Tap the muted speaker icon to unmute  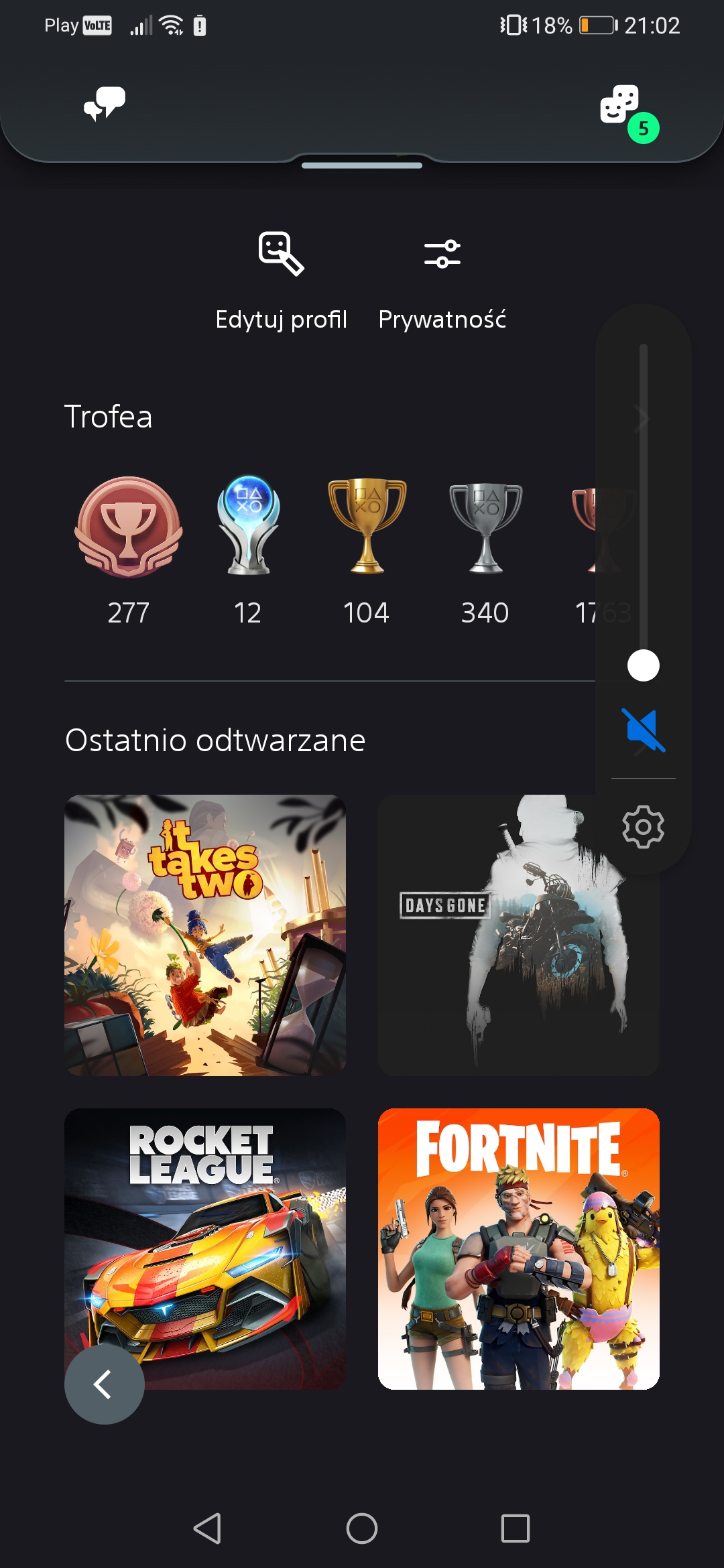(x=643, y=730)
